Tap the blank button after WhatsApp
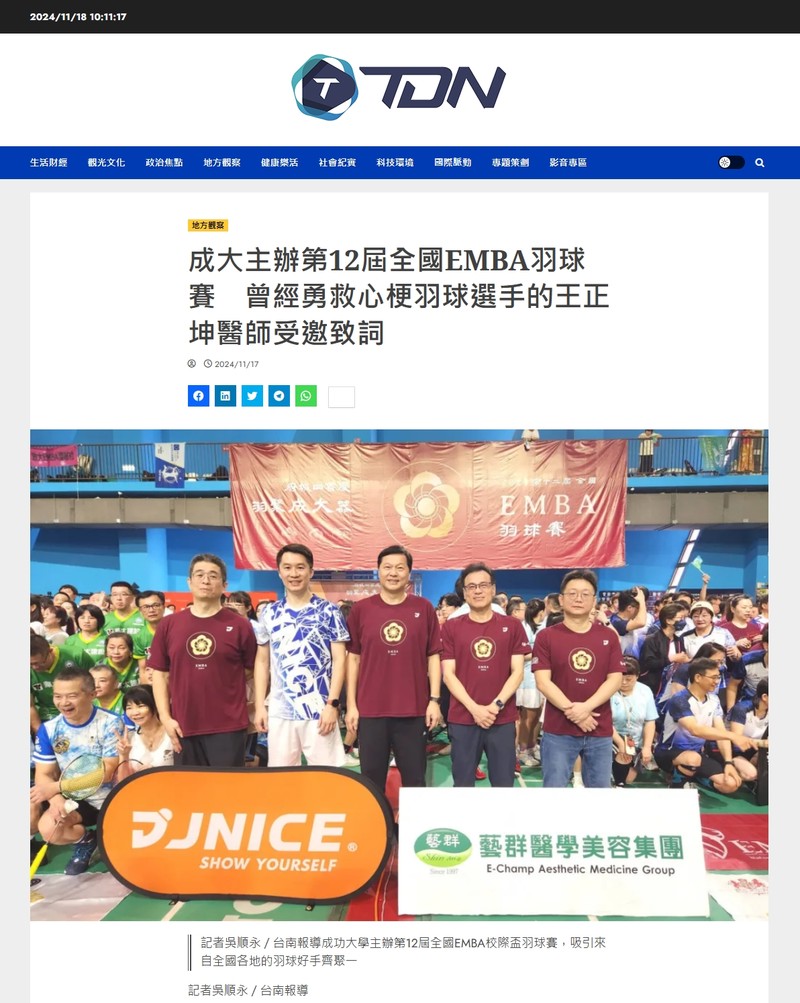 tap(341, 397)
